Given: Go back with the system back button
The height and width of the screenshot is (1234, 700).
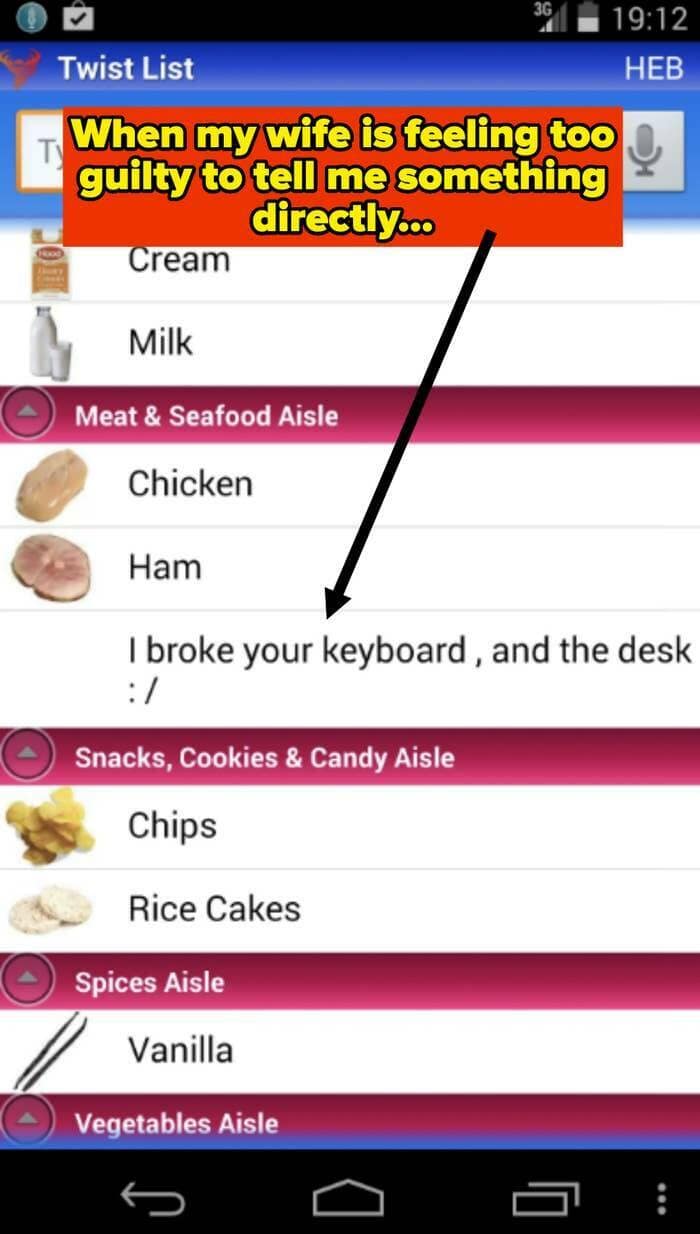Looking at the screenshot, I should tap(152, 1197).
